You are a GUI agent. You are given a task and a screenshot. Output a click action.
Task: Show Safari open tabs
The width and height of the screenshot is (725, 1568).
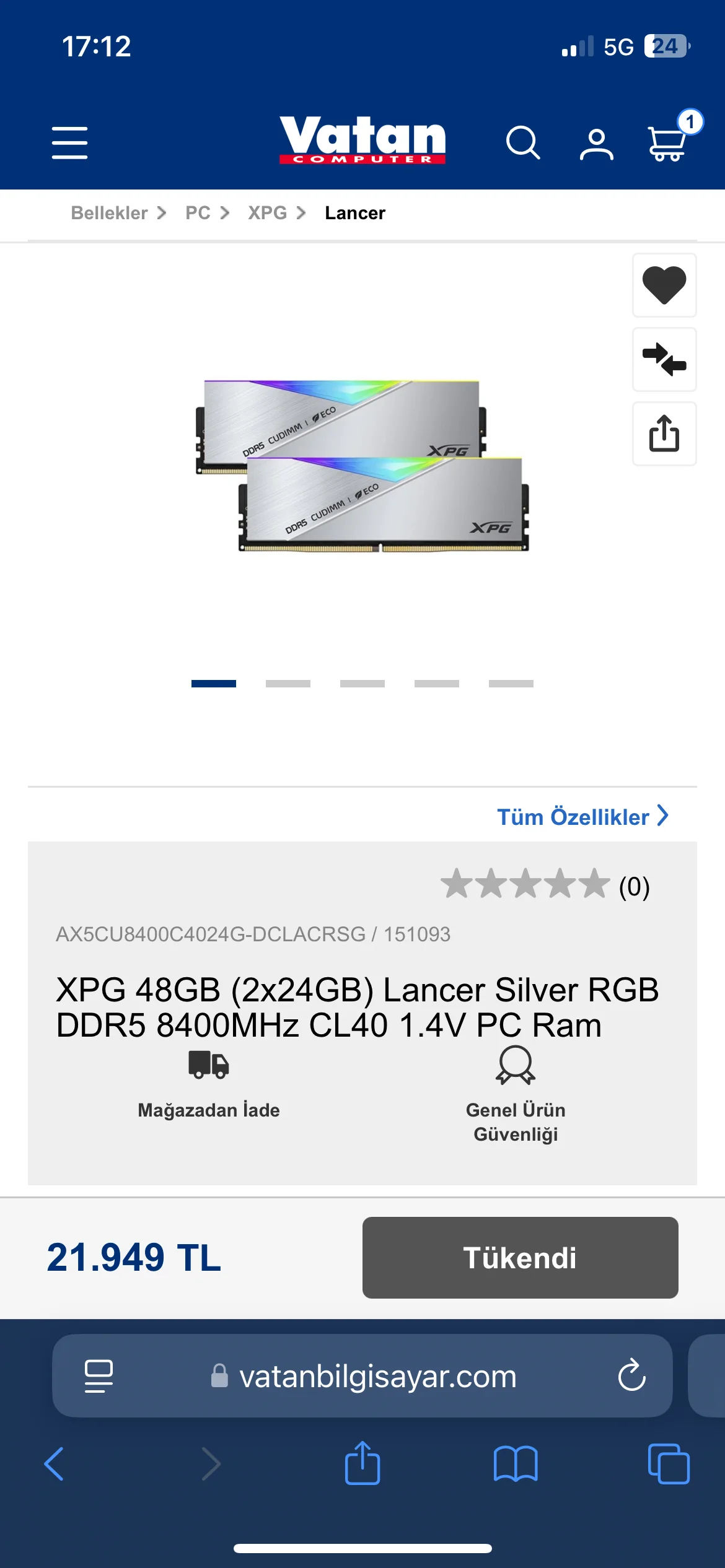click(x=668, y=1464)
